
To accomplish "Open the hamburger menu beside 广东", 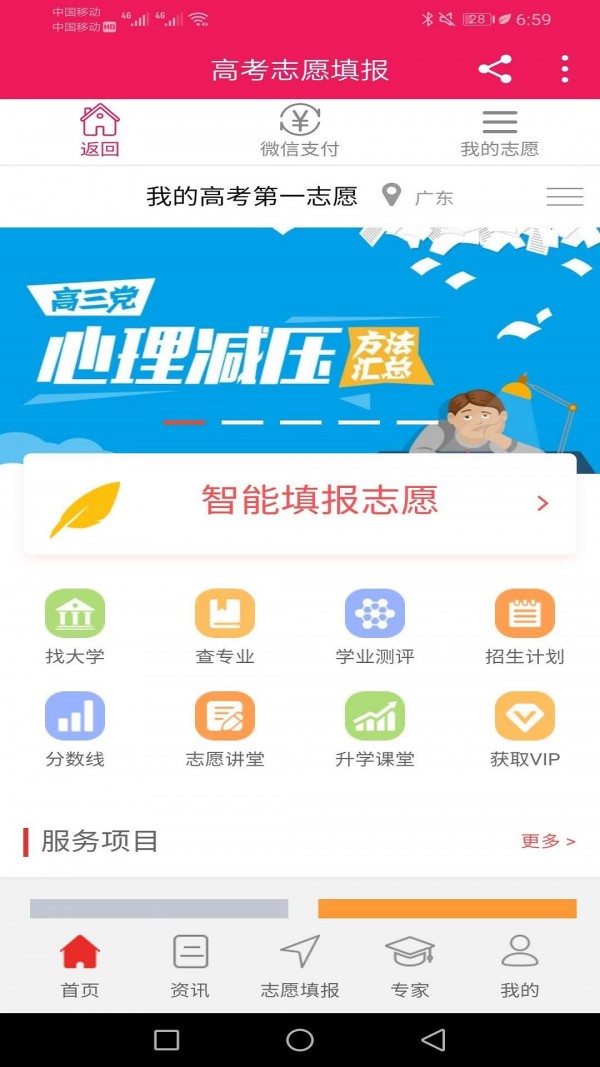I will tap(565, 197).
